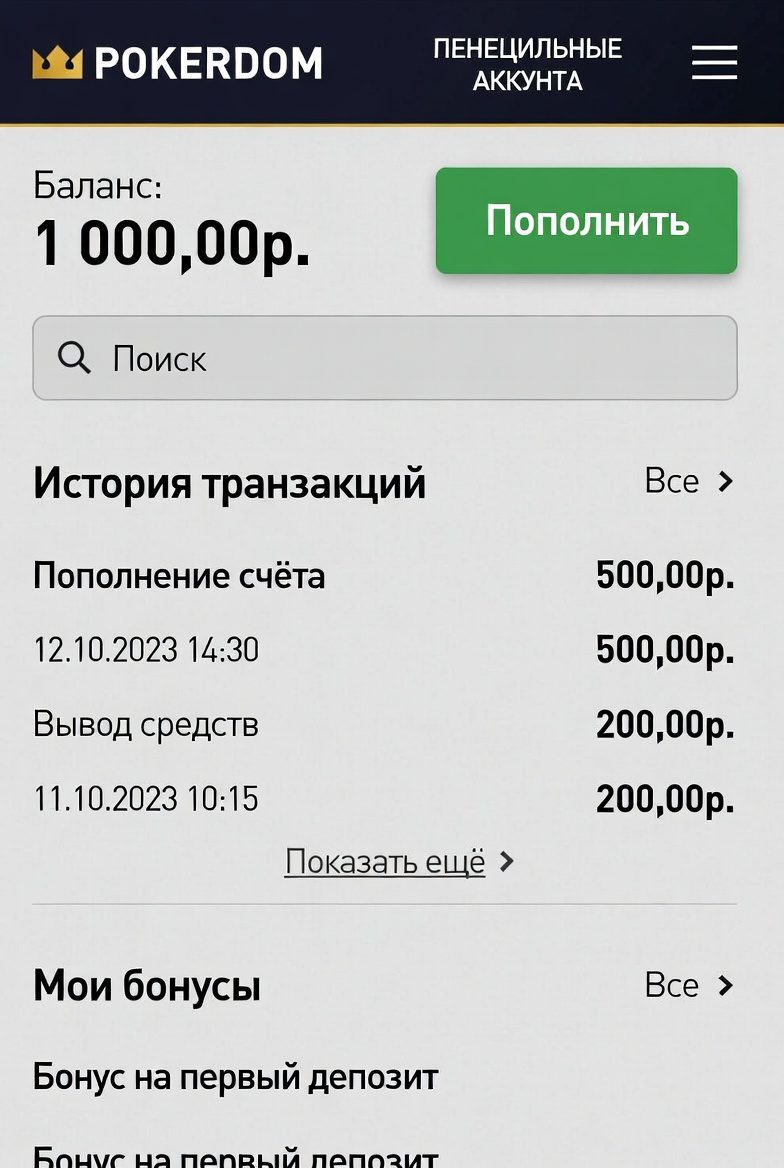Click the chevron beside Мои бонусы
The image size is (784, 1168).
click(727, 985)
